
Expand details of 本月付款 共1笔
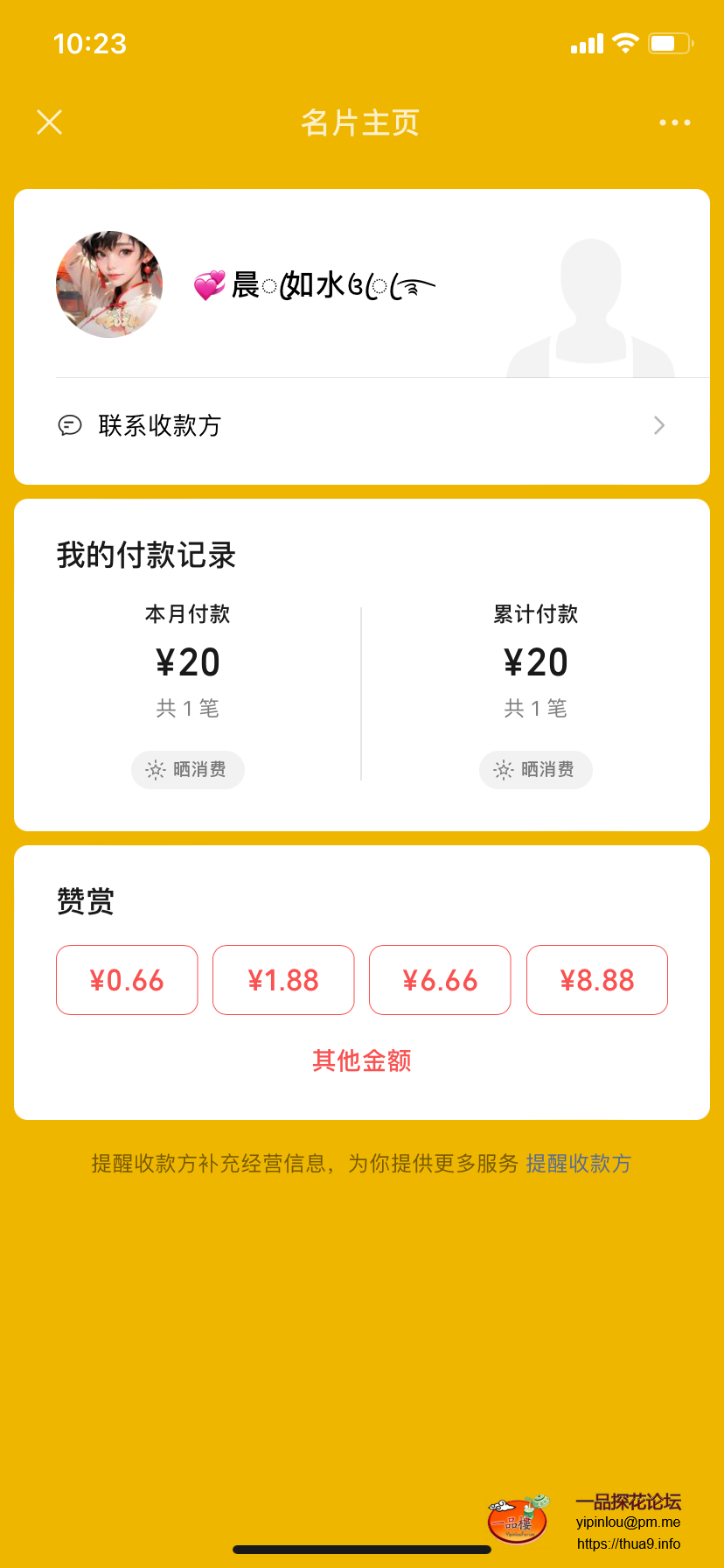[187, 708]
